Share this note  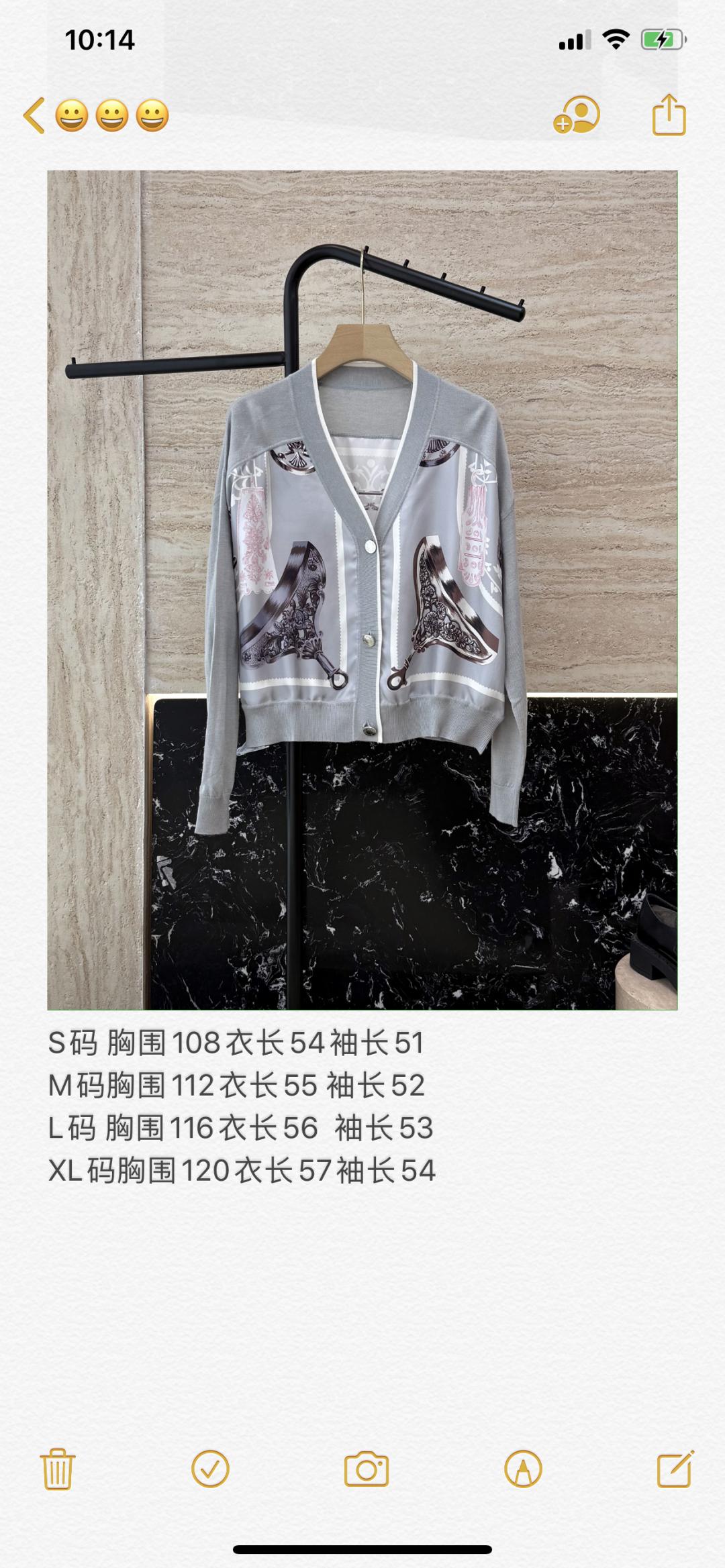tap(669, 115)
